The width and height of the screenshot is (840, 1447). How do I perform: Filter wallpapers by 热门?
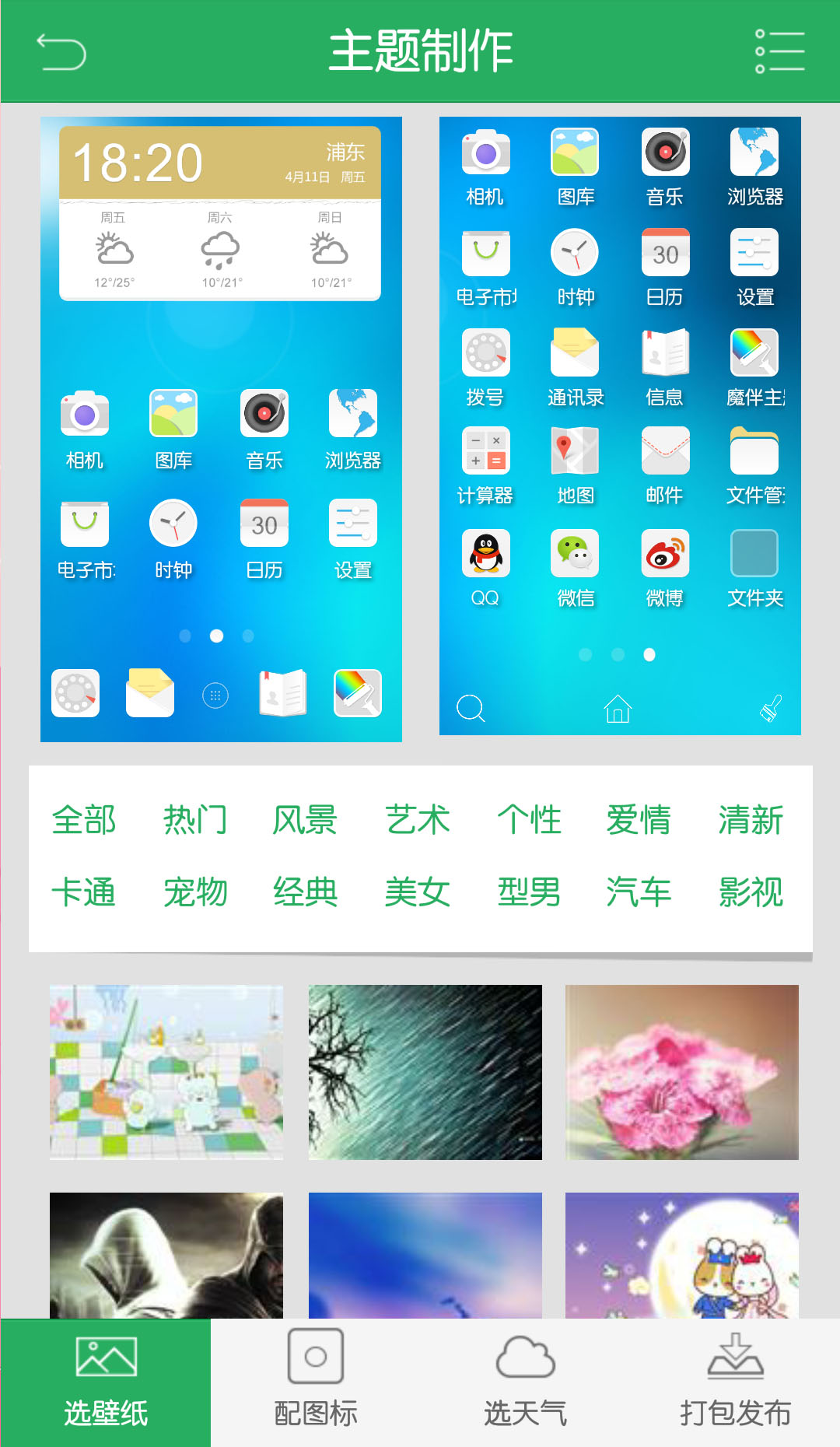pyautogui.click(x=195, y=820)
